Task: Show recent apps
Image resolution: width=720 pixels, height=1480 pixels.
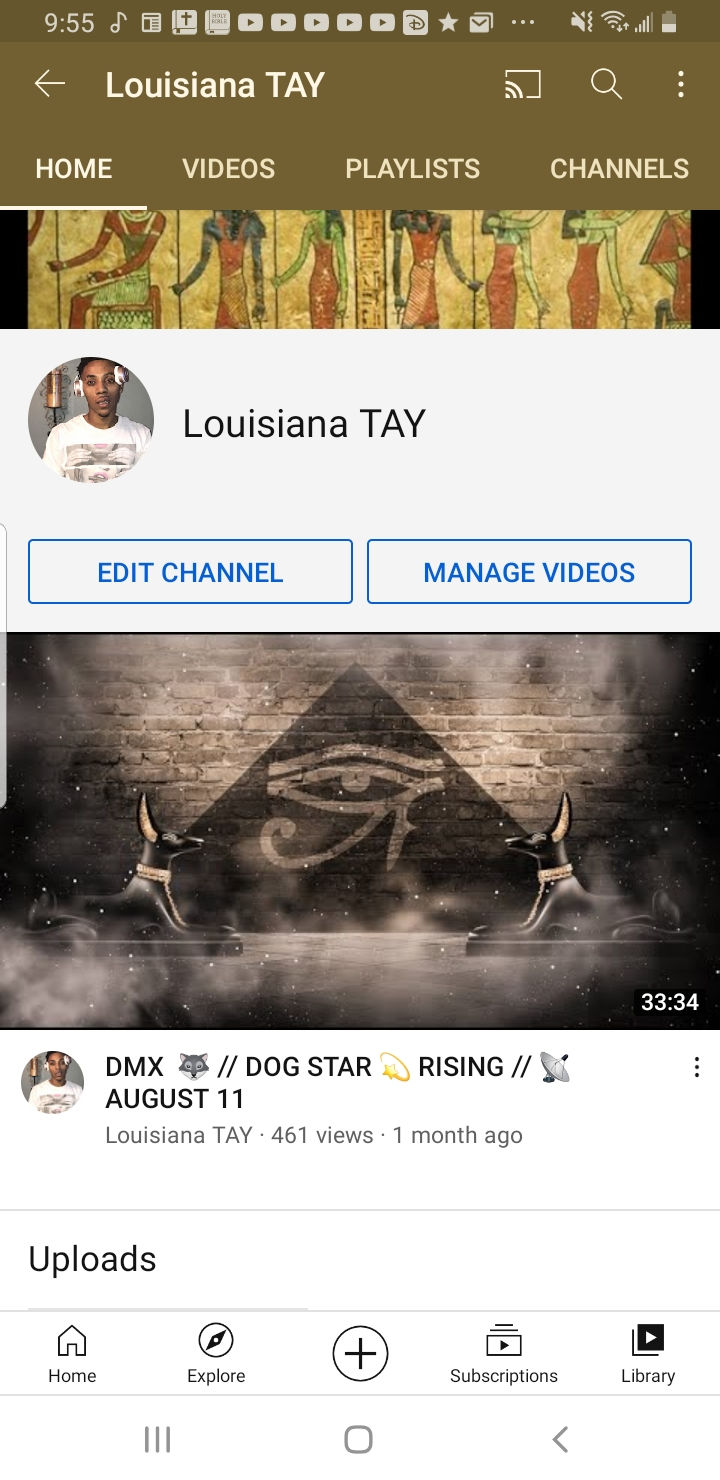Action: coord(158,1439)
